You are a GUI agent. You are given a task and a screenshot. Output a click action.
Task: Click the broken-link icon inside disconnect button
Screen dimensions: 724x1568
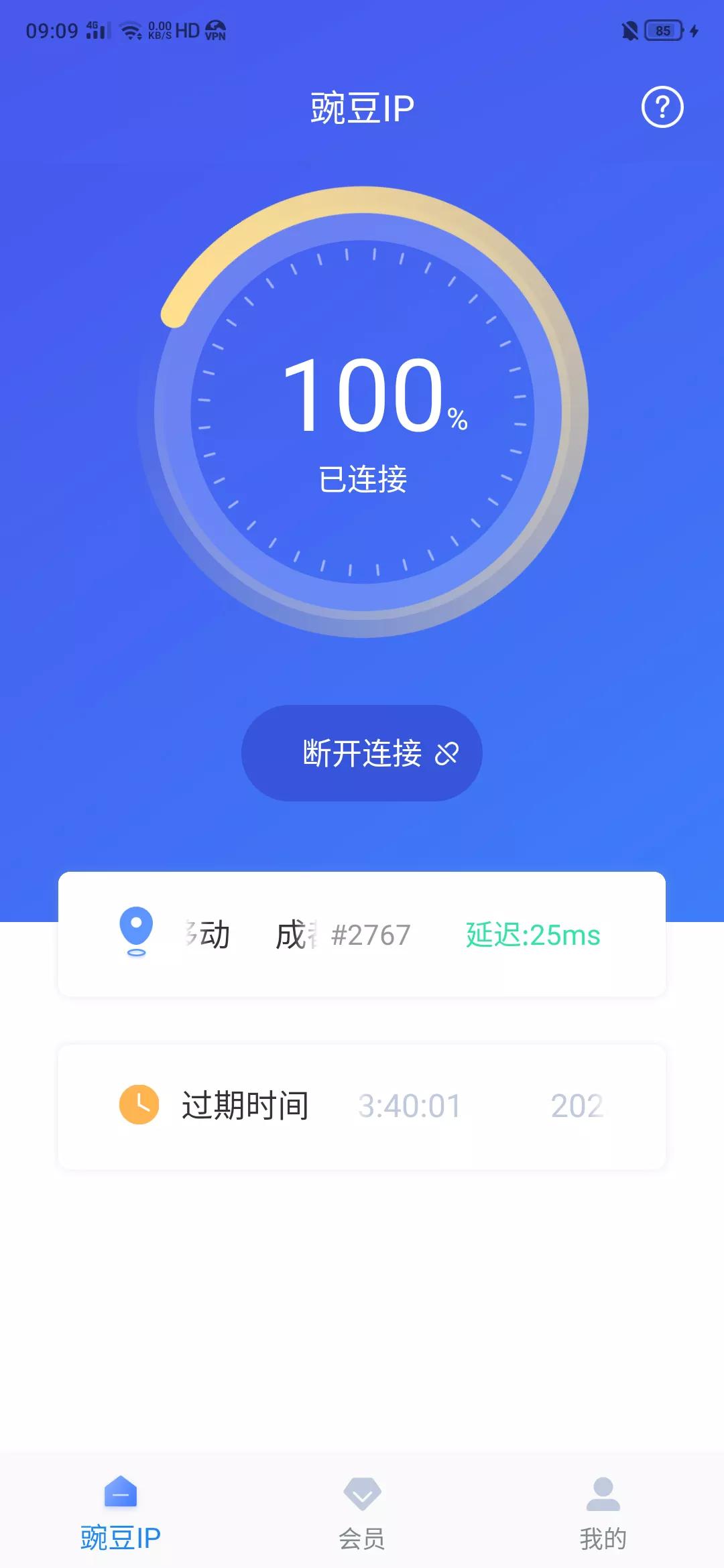coord(448,753)
